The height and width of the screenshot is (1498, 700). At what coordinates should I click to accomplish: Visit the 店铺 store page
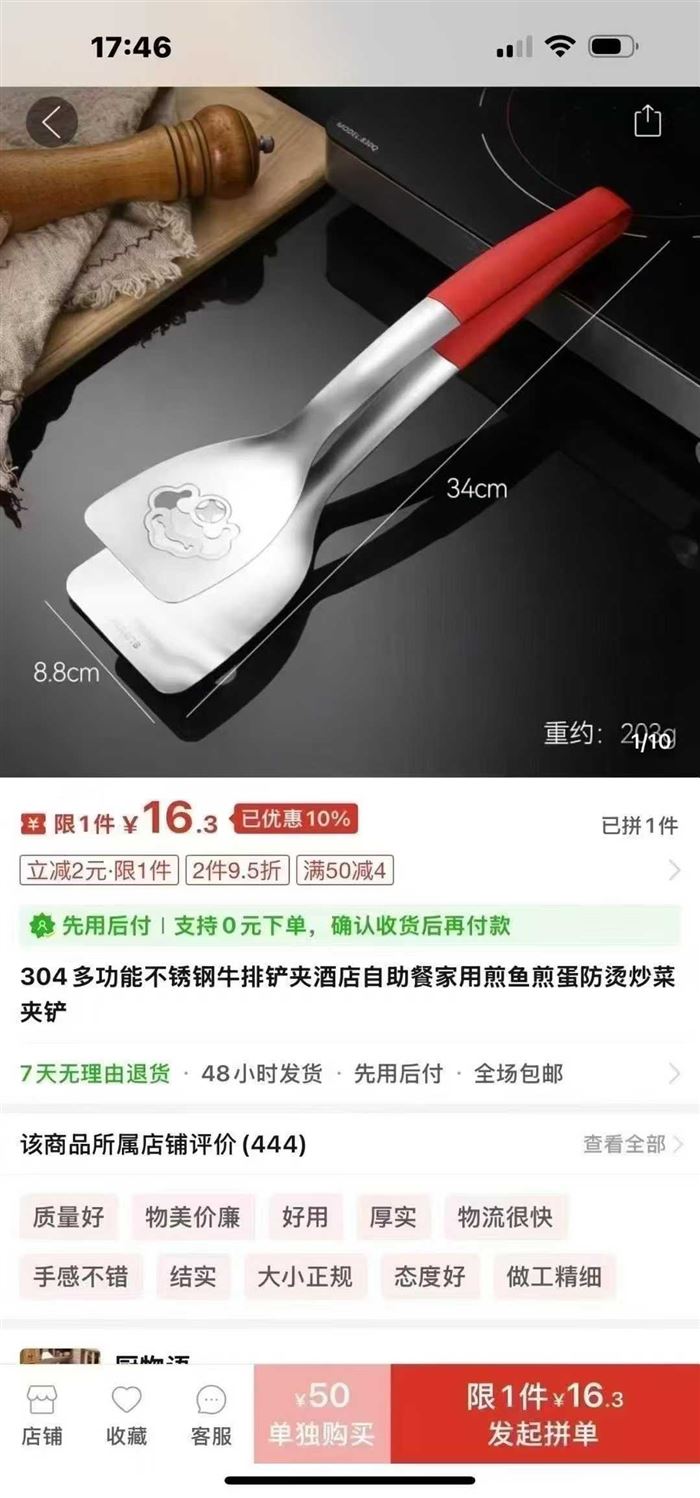(42, 1415)
